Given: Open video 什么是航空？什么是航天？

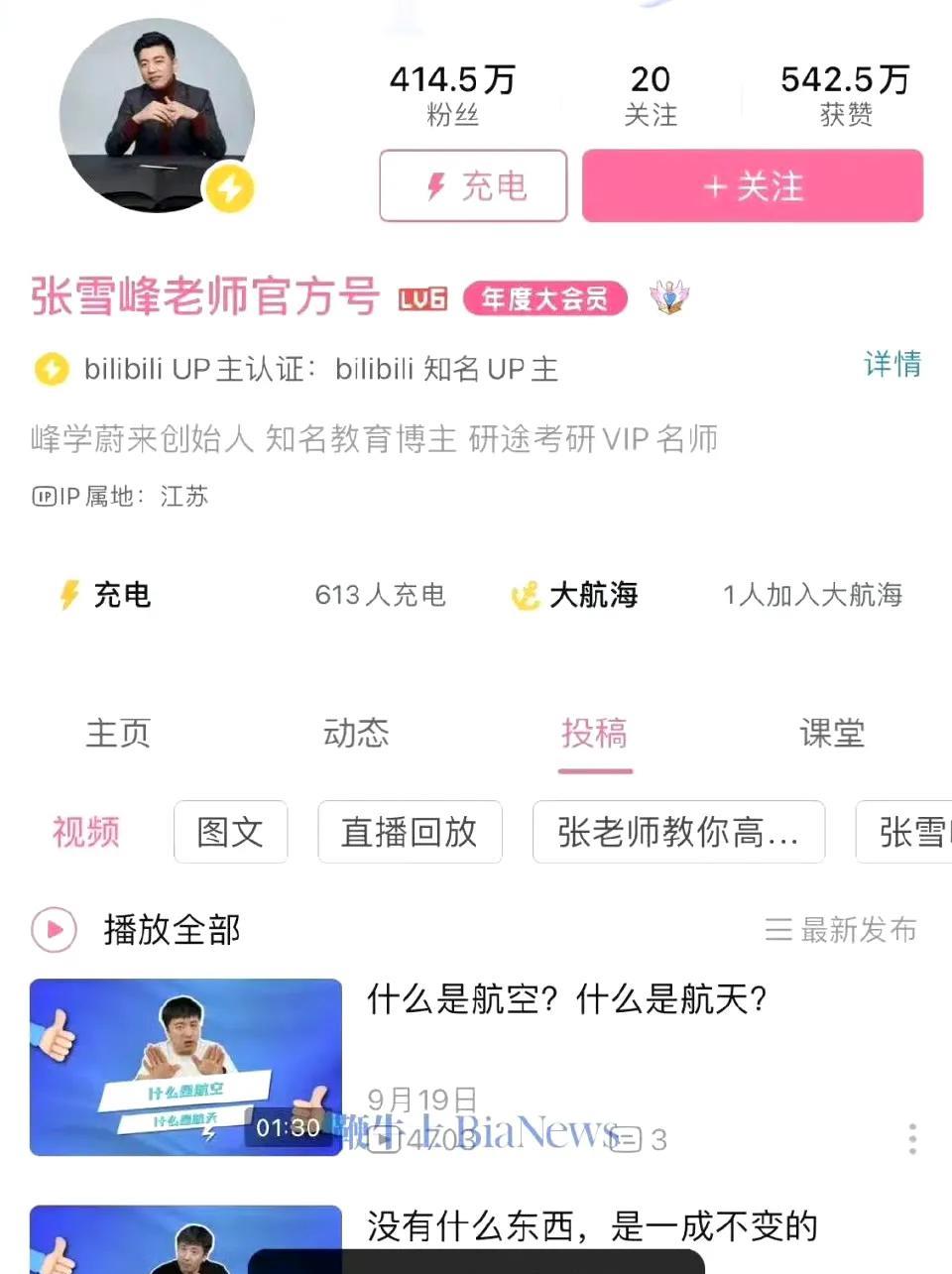Looking at the screenshot, I should (567, 999).
